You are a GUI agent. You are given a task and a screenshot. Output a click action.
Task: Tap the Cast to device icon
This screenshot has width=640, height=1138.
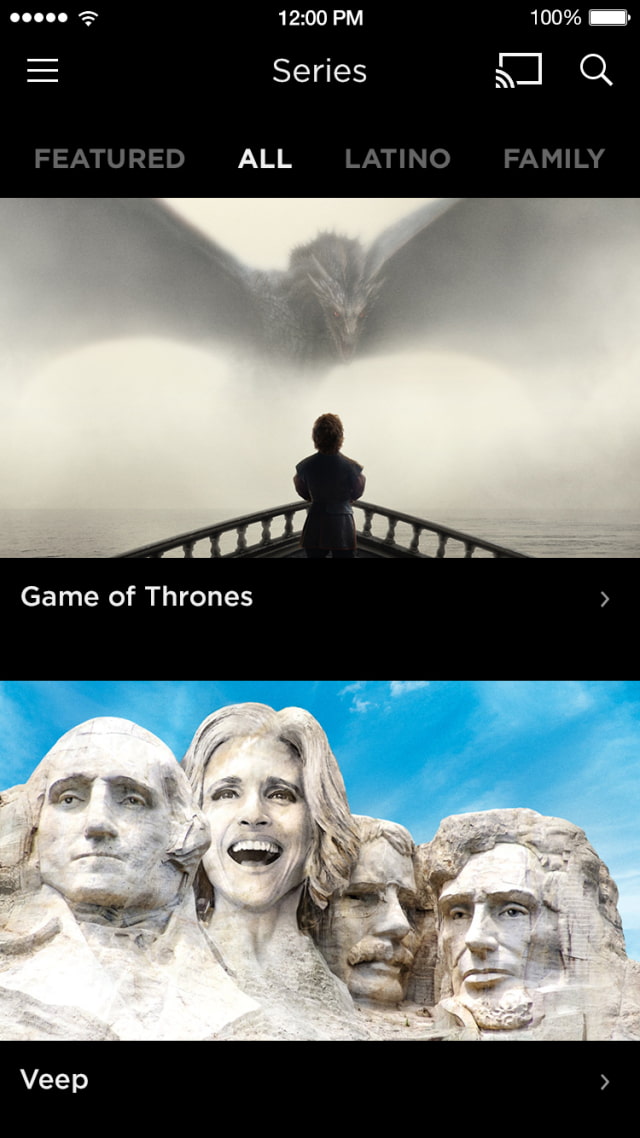[518, 71]
